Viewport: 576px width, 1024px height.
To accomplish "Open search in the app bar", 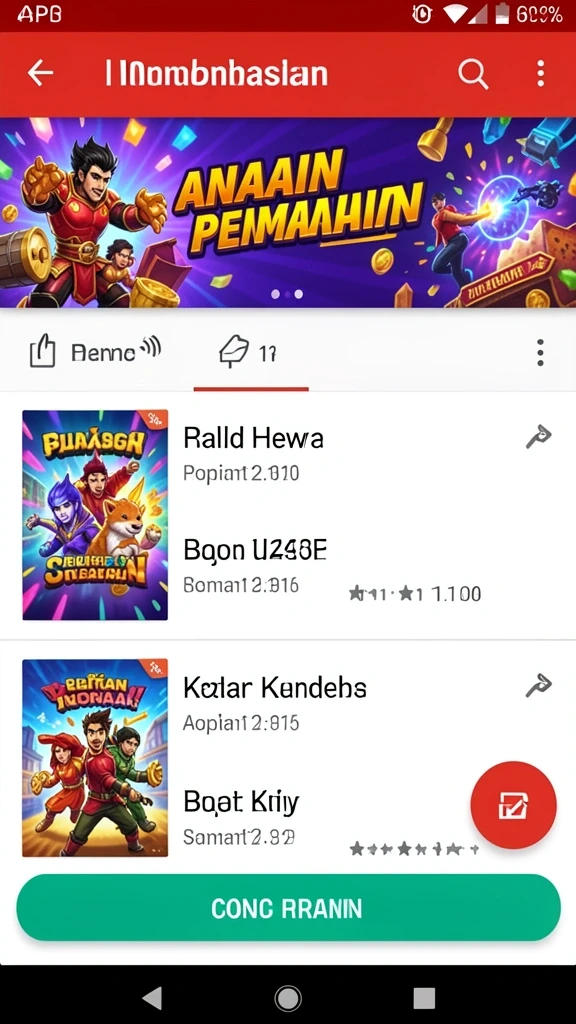I will (473, 74).
